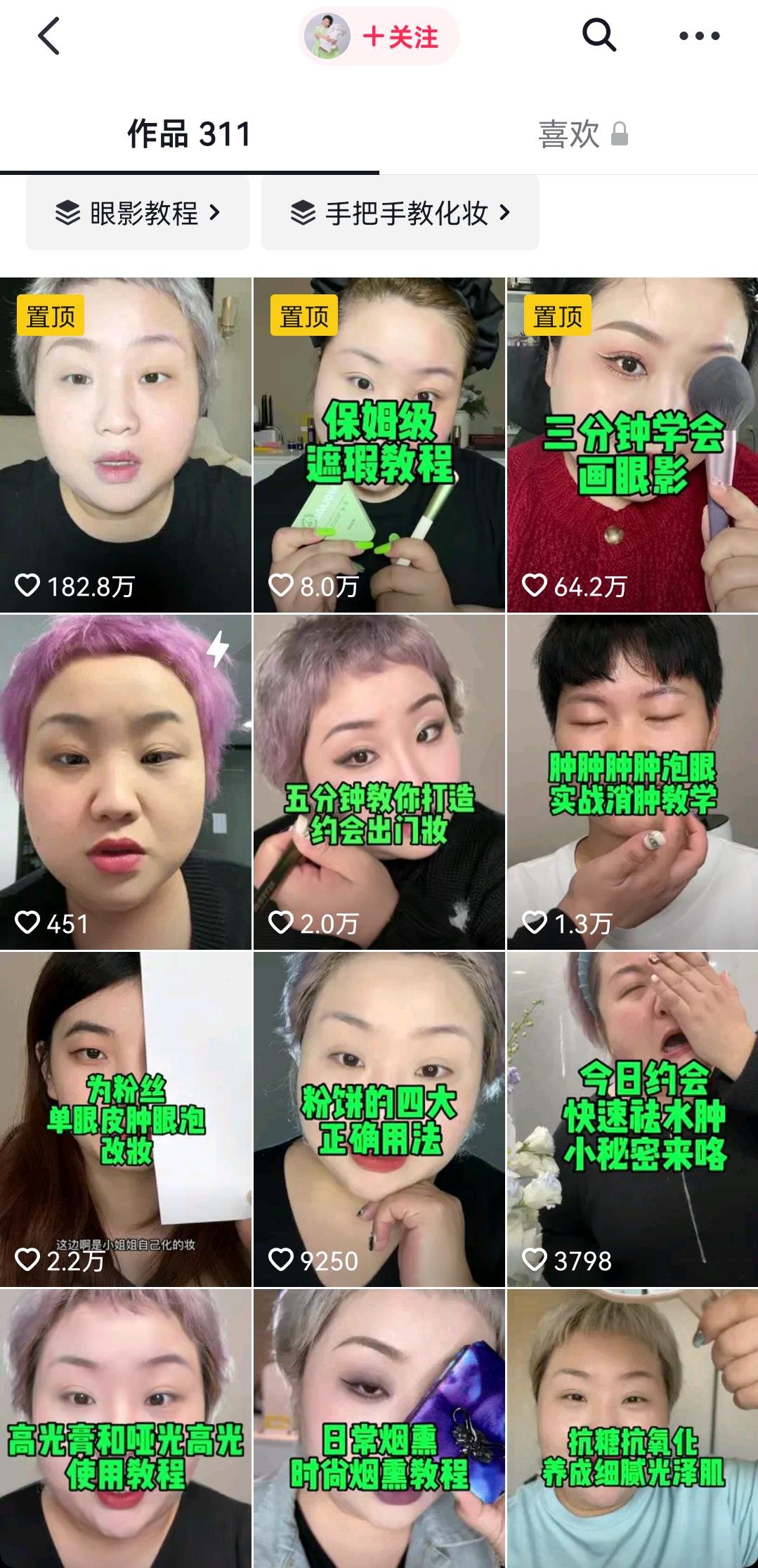Open the 日常烟熏时尚烟熏教程 video
Screen dimensions: 758x1568
pyautogui.click(x=379, y=1428)
